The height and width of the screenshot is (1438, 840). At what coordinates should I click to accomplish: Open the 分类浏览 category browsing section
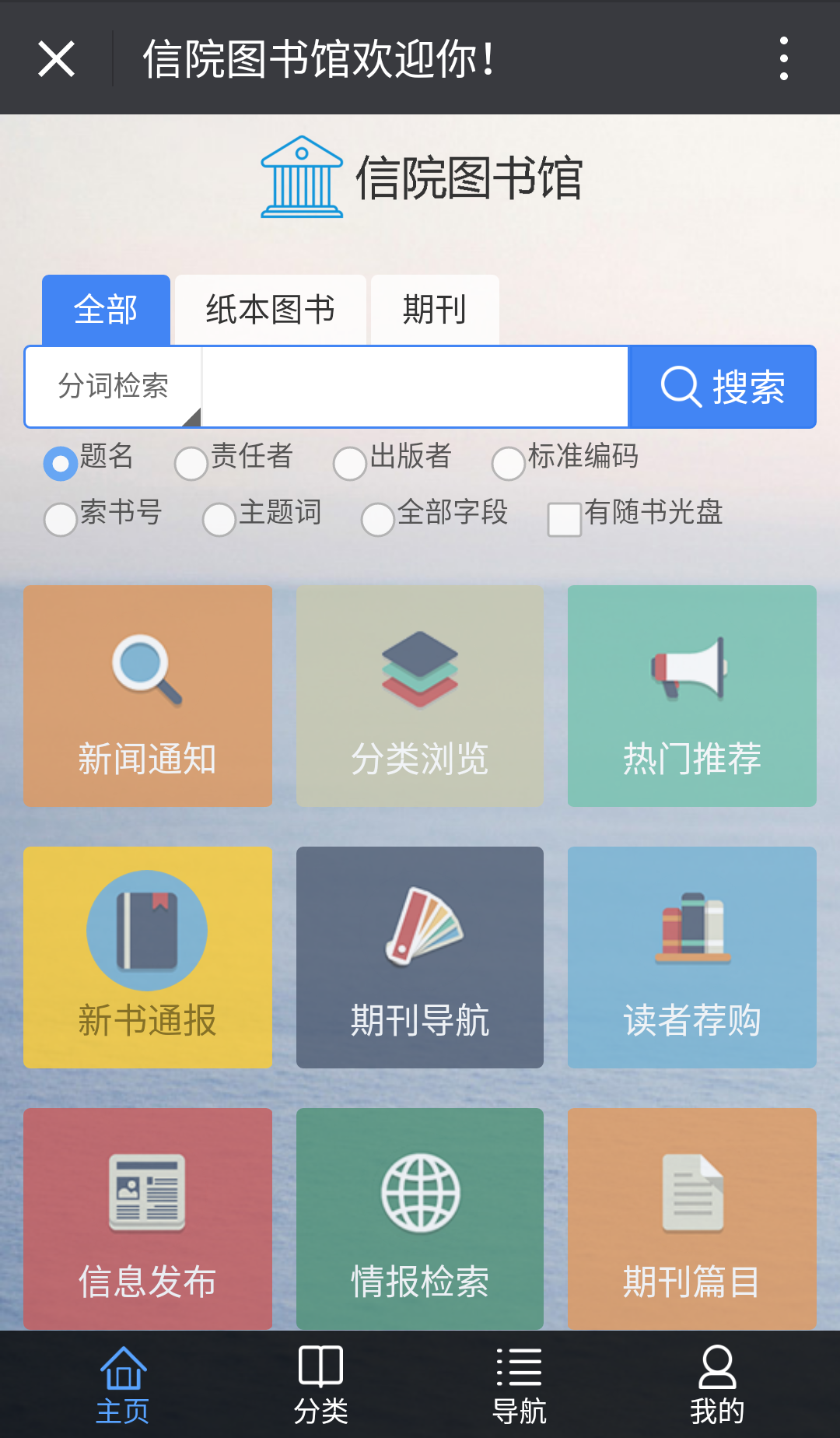[x=420, y=695]
